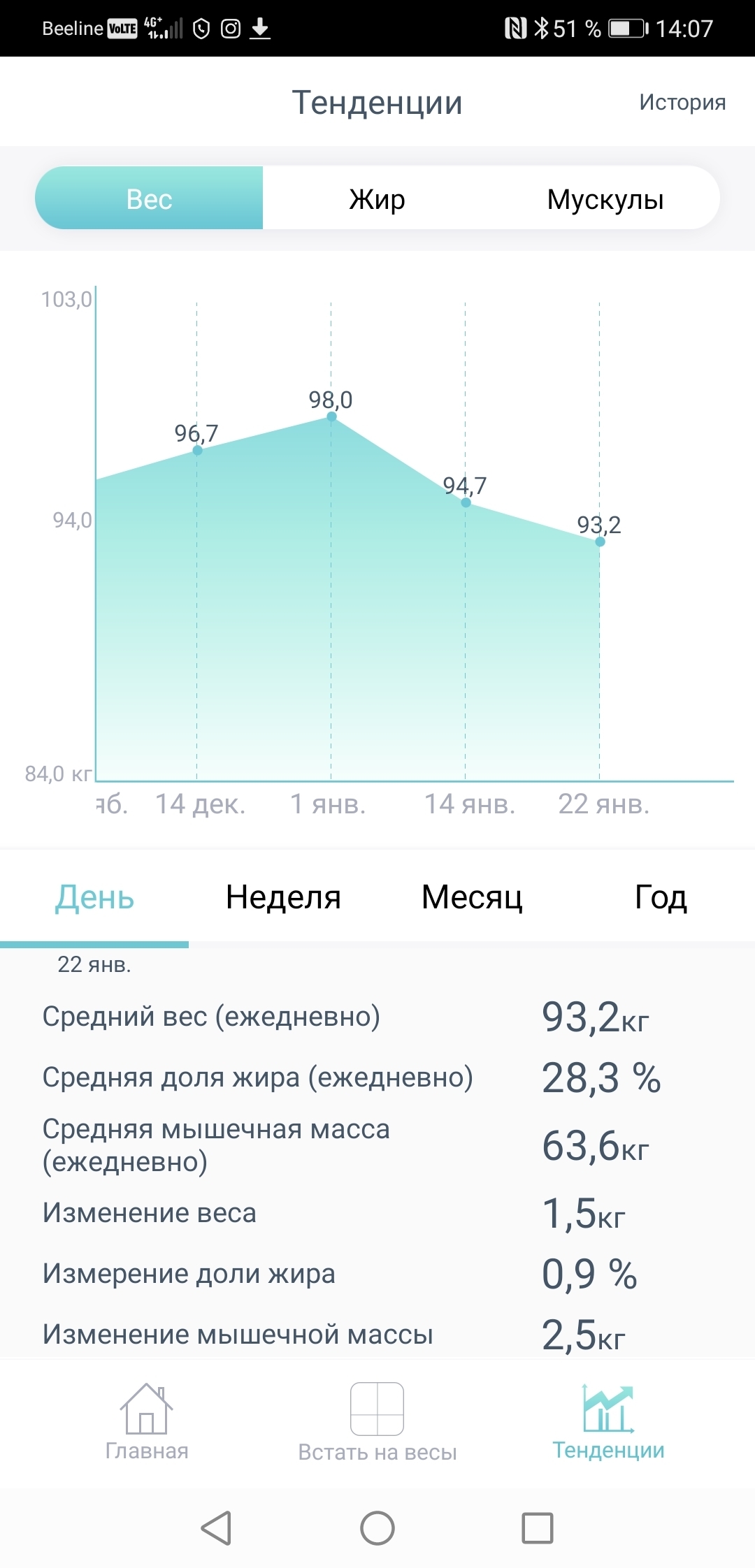Switch to the Месяц period tab

pos(472,897)
